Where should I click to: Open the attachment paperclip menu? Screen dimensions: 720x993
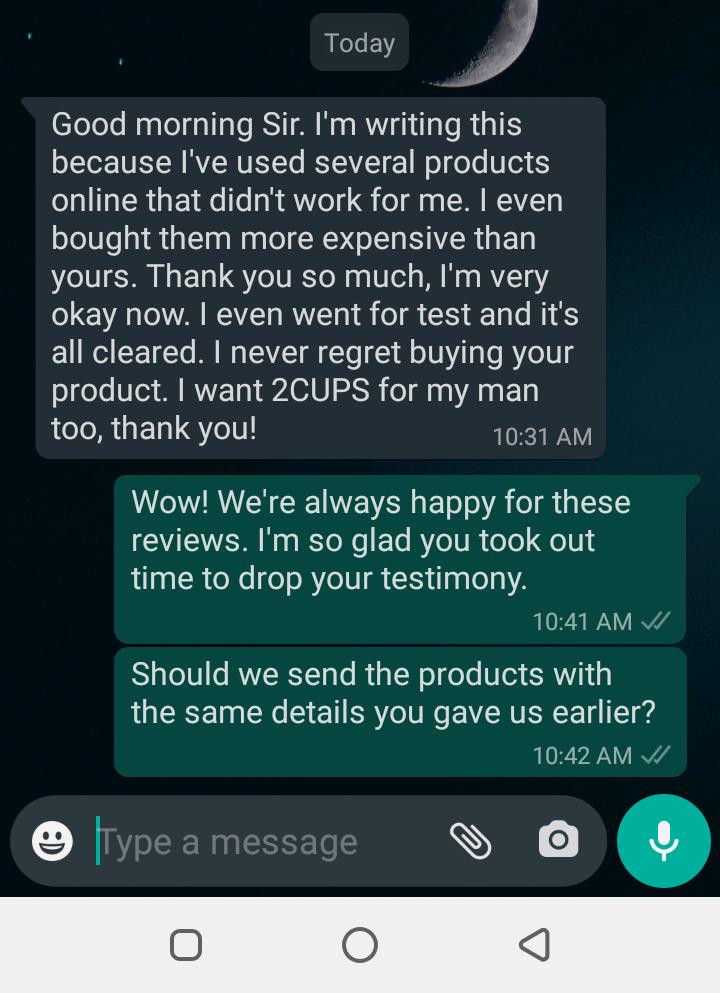[470, 841]
